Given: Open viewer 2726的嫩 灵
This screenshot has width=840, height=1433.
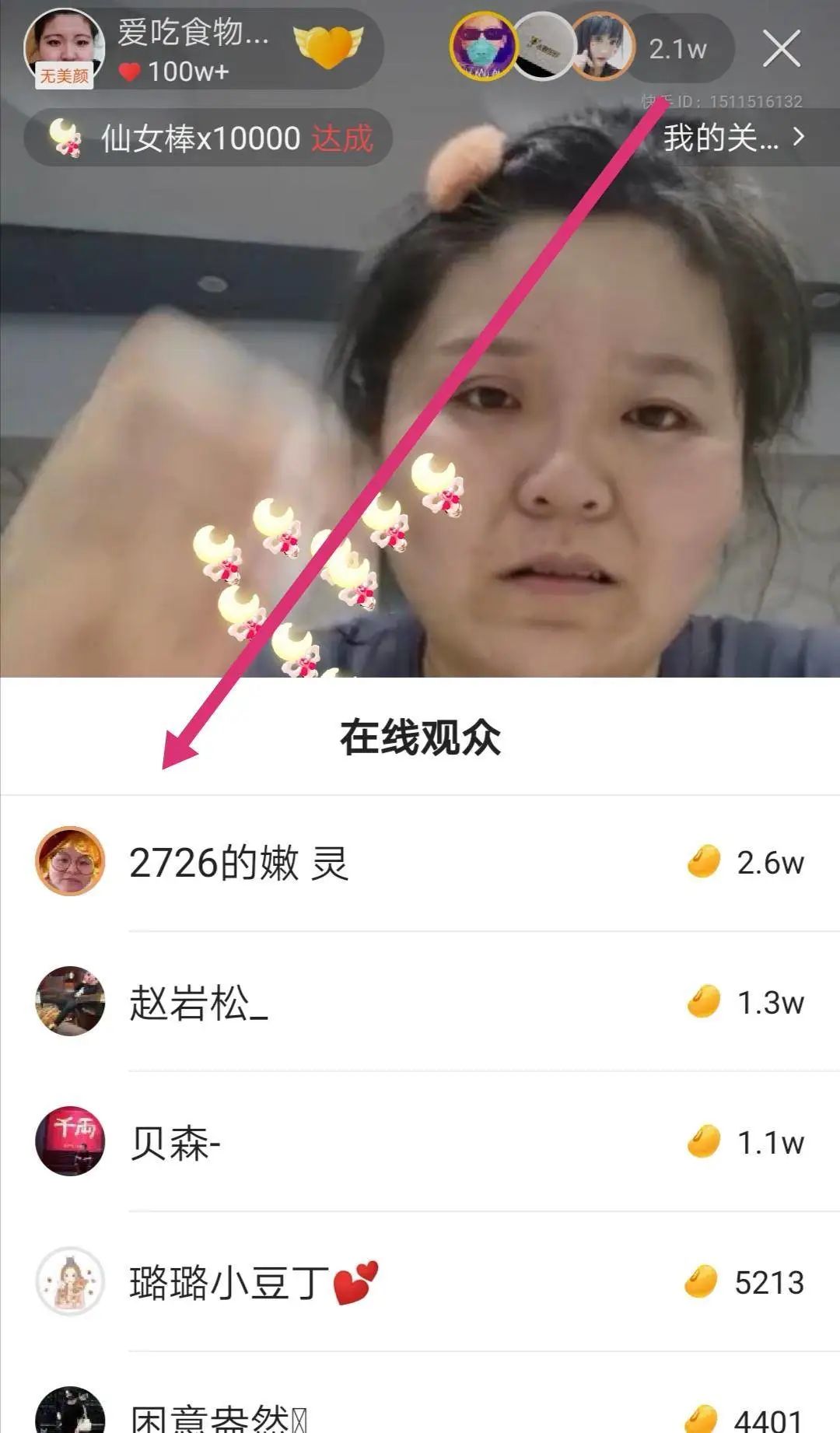Looking at the screenshot, I should pyautogui.click(x=420, y=863).
